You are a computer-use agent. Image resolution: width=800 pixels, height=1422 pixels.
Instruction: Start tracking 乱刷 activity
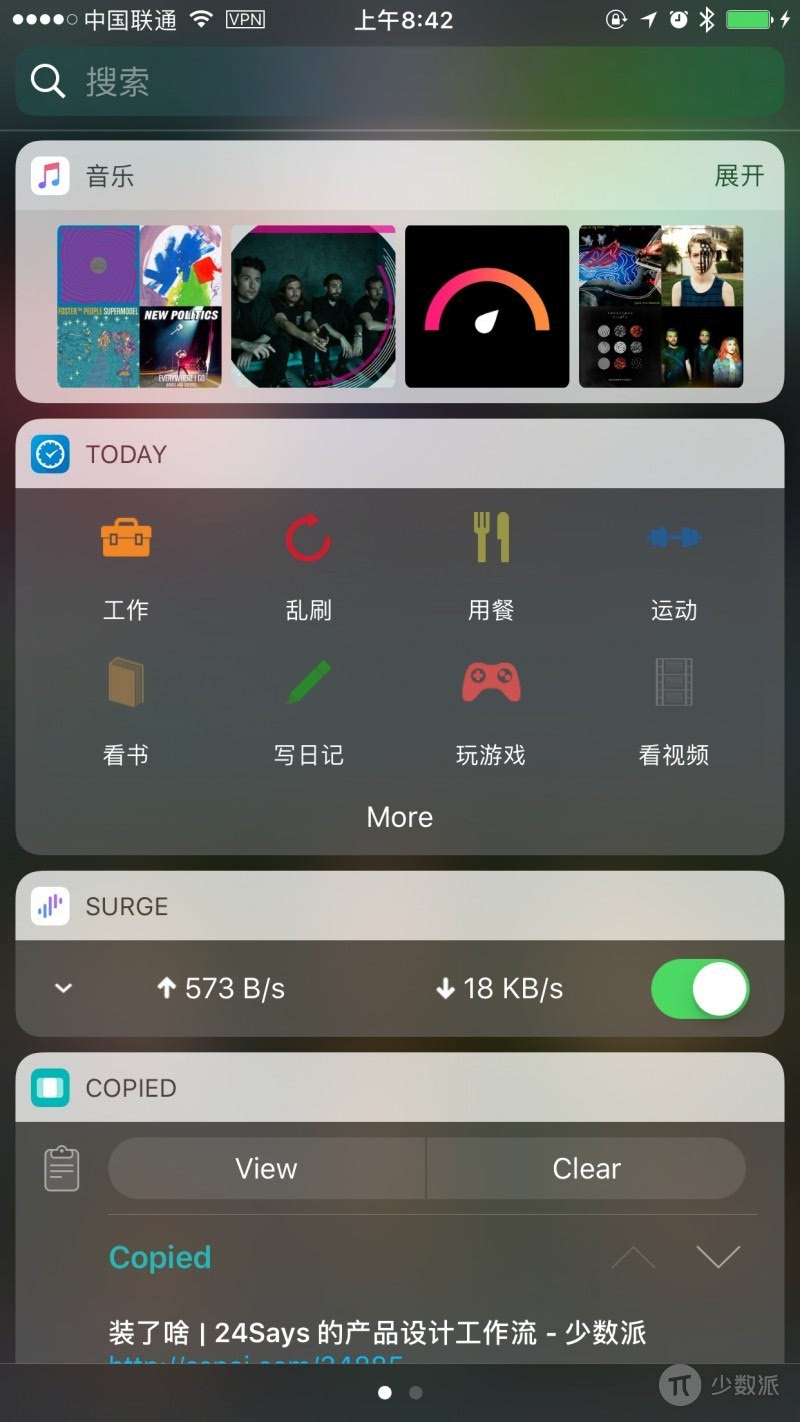[308, 565]
